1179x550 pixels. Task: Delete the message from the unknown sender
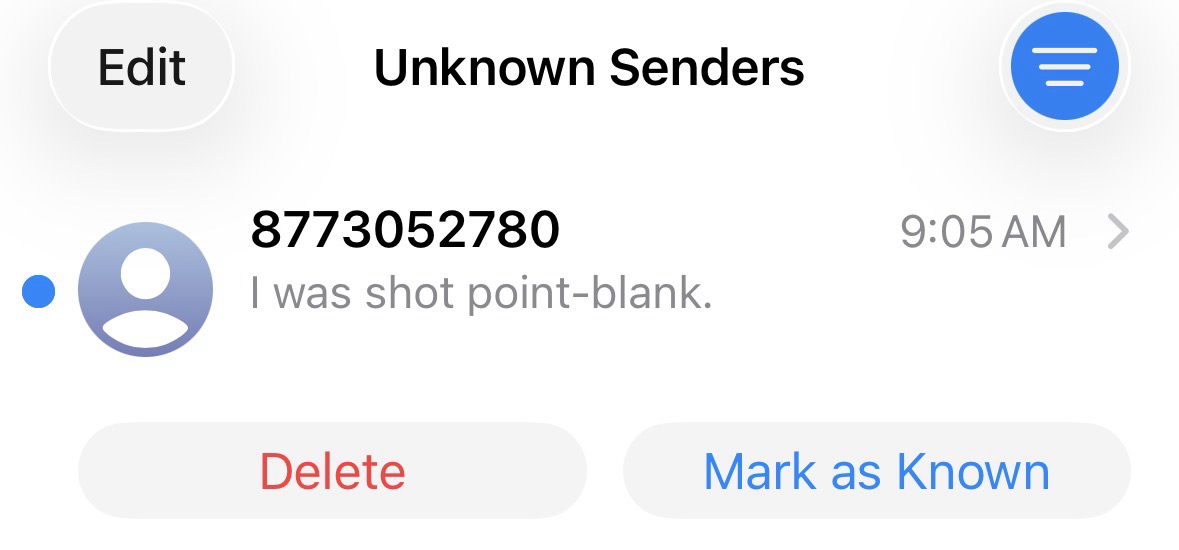[x=332, y=471]
